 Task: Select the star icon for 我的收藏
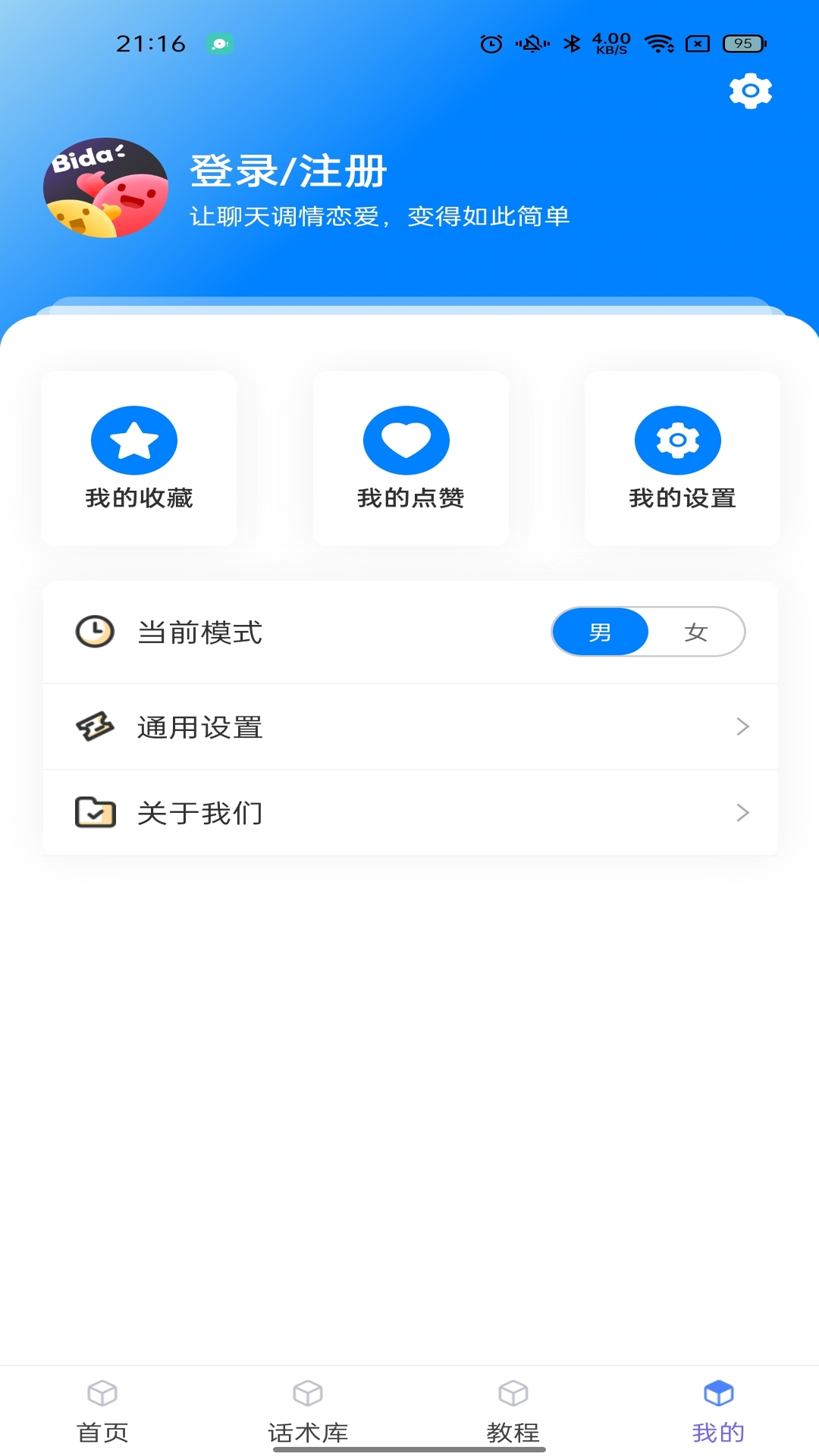(x=135, y=440)
